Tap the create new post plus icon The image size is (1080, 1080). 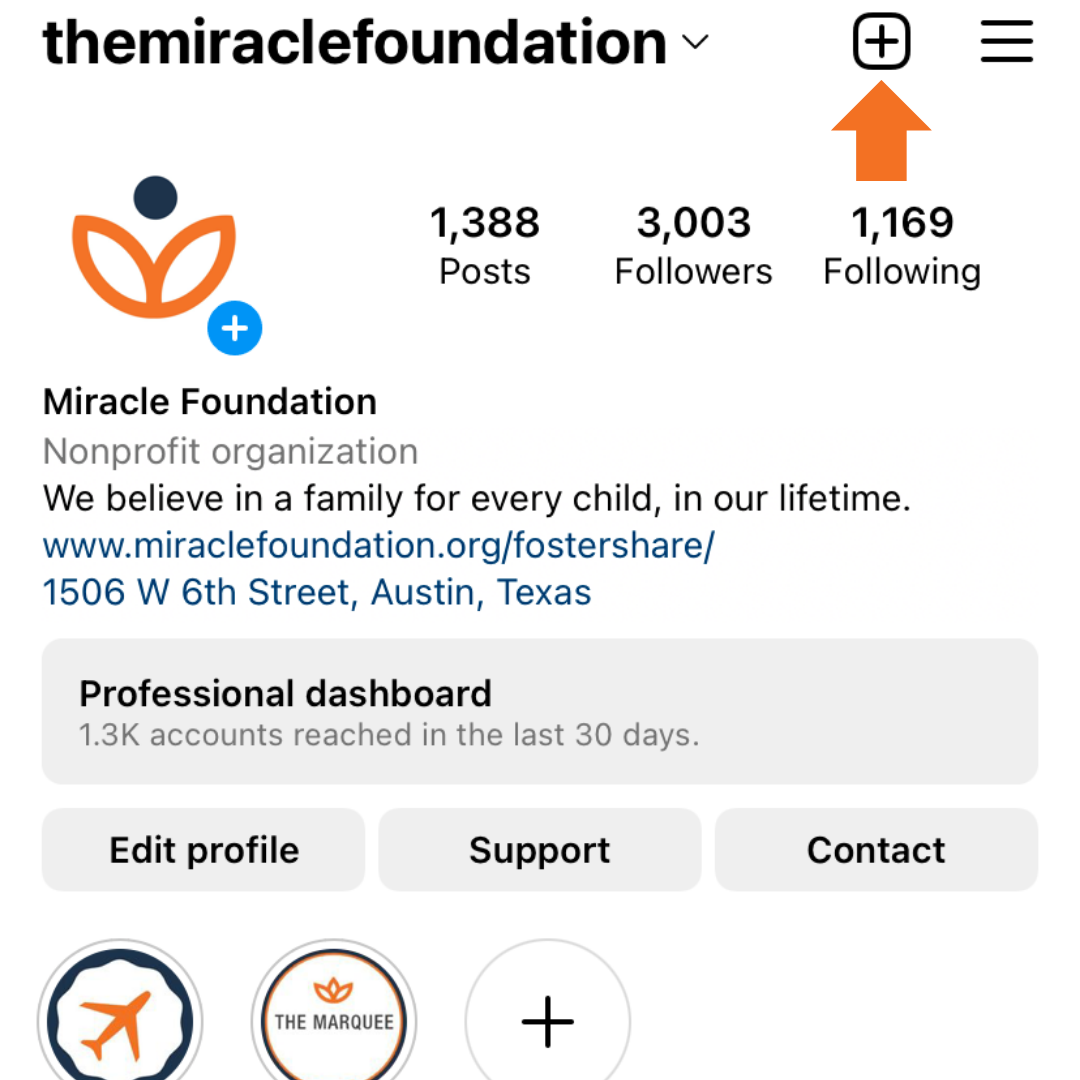tap(881, 44)
